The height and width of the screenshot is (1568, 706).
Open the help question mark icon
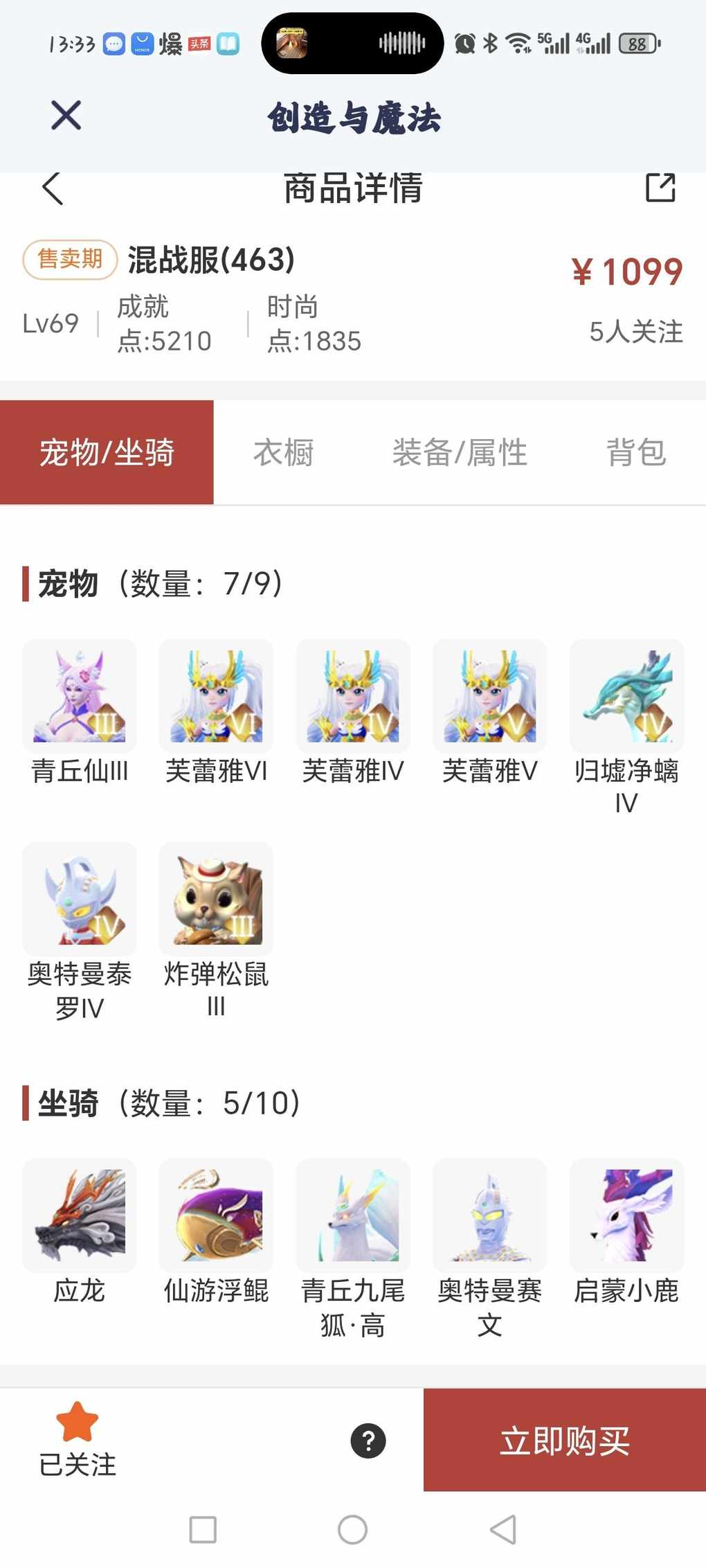coord(368,1441)
